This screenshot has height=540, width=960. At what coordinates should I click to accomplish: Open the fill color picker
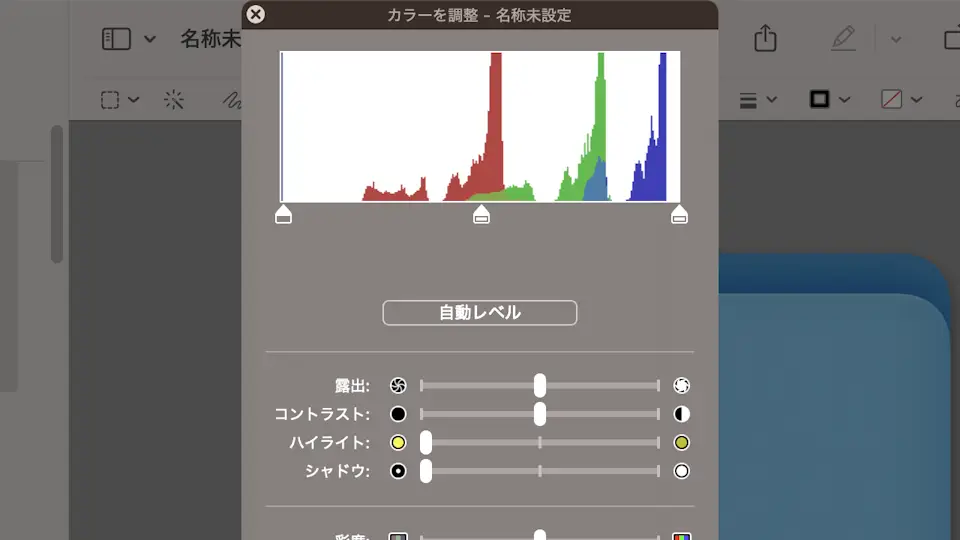899,100
